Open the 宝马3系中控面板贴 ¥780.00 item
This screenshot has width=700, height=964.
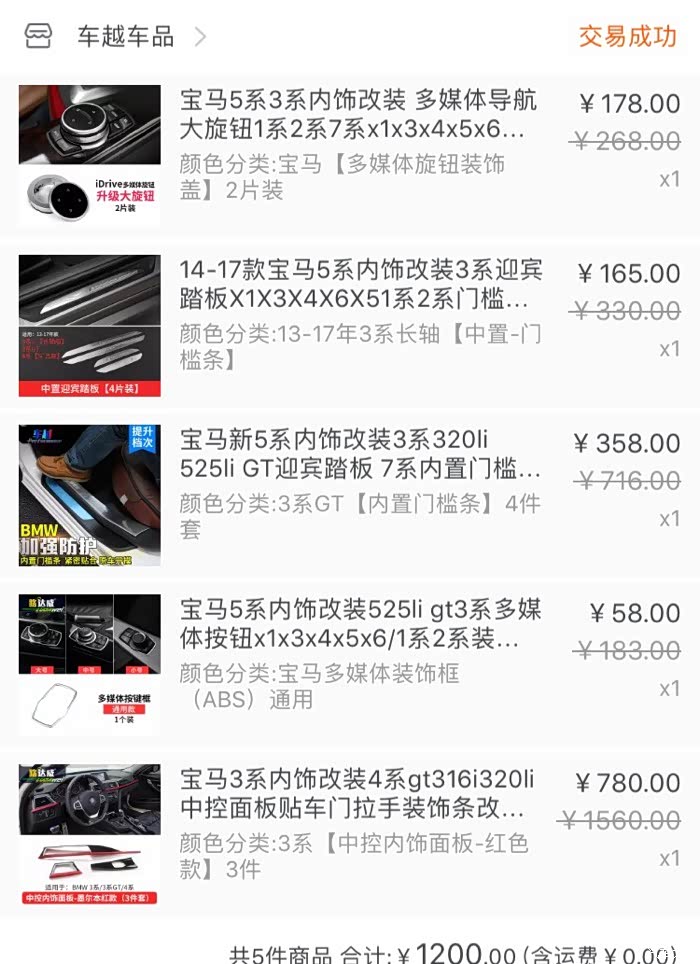pyautogui.click(x=357, y=794)
